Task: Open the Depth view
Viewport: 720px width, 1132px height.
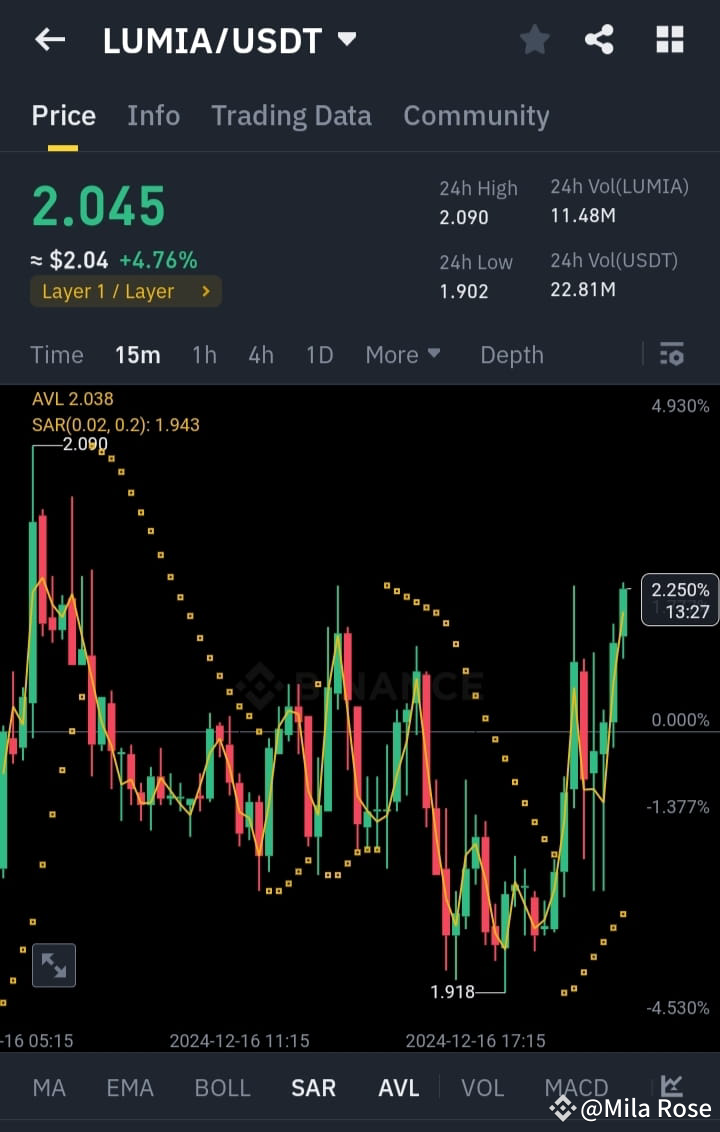Action: [511, 354]
